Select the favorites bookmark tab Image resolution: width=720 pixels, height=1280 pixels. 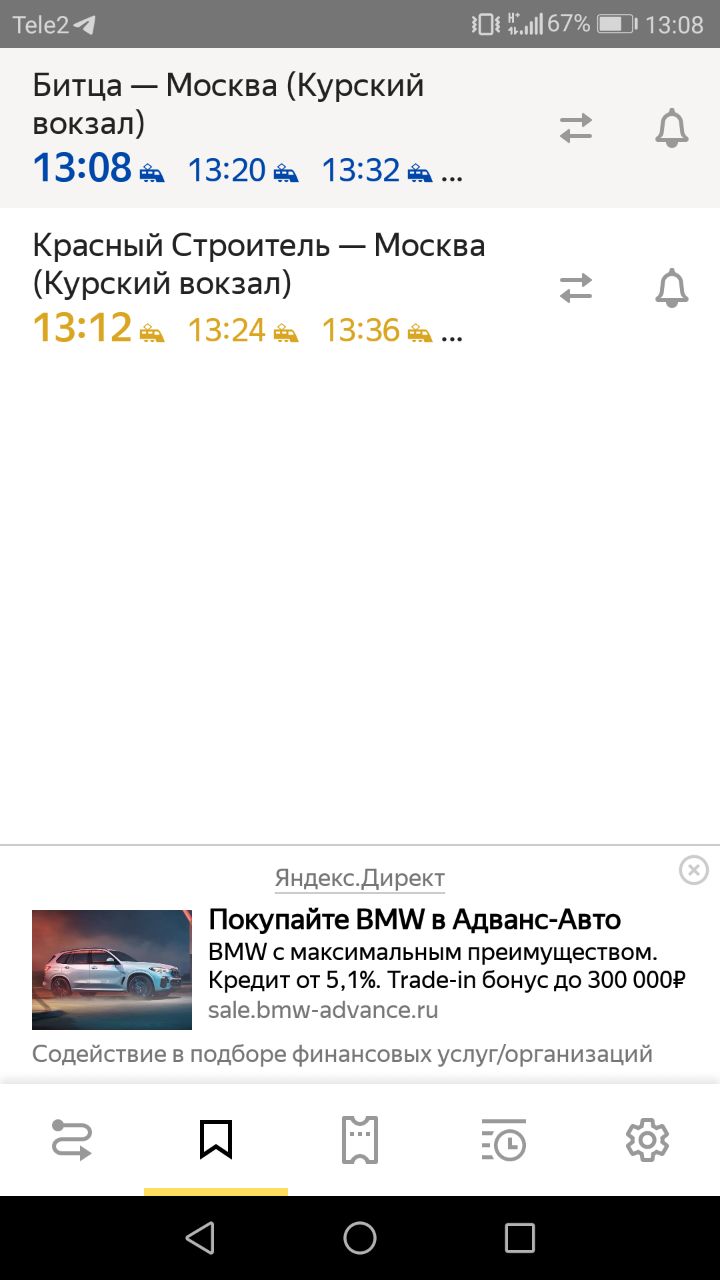(x=216, y=1140)
